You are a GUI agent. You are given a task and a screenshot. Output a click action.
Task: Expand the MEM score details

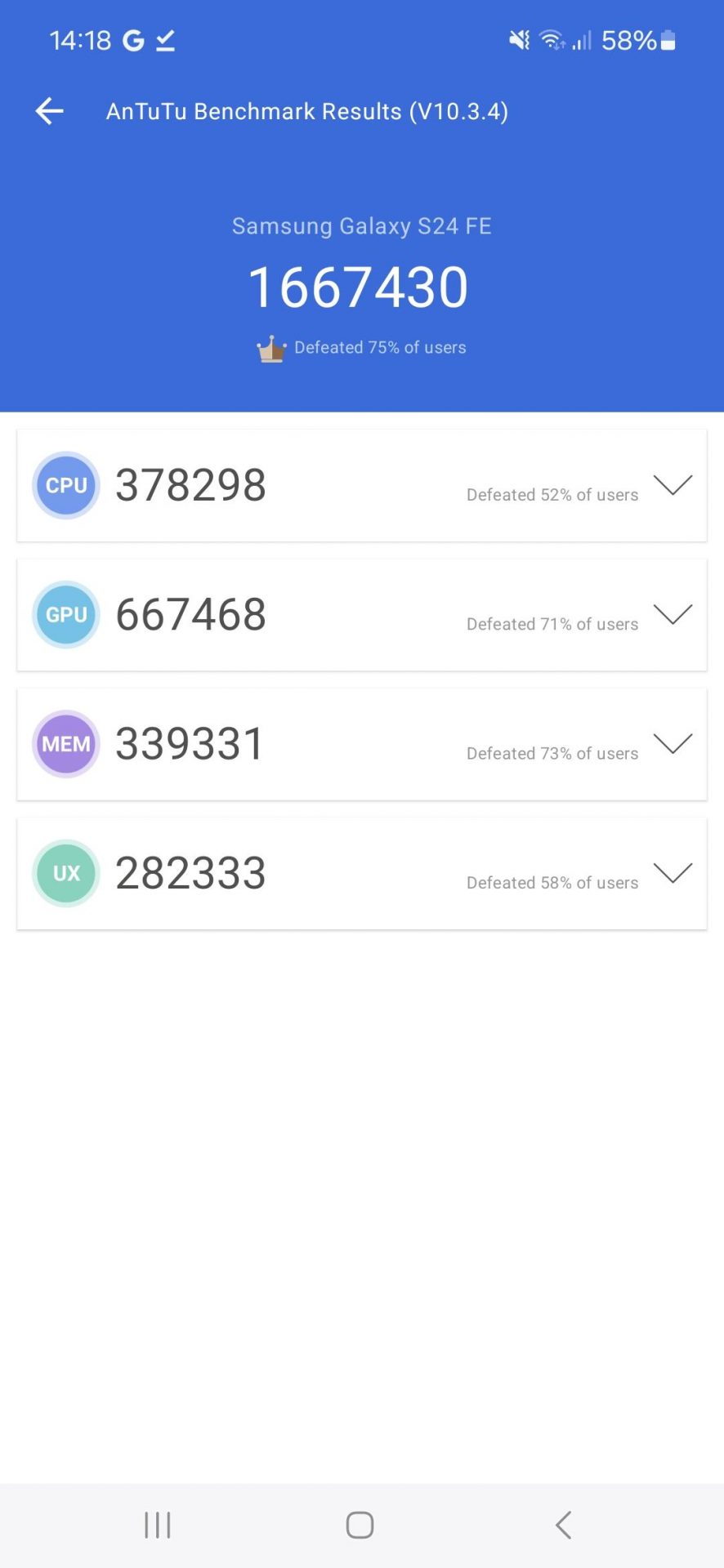(x=673, y=743)
